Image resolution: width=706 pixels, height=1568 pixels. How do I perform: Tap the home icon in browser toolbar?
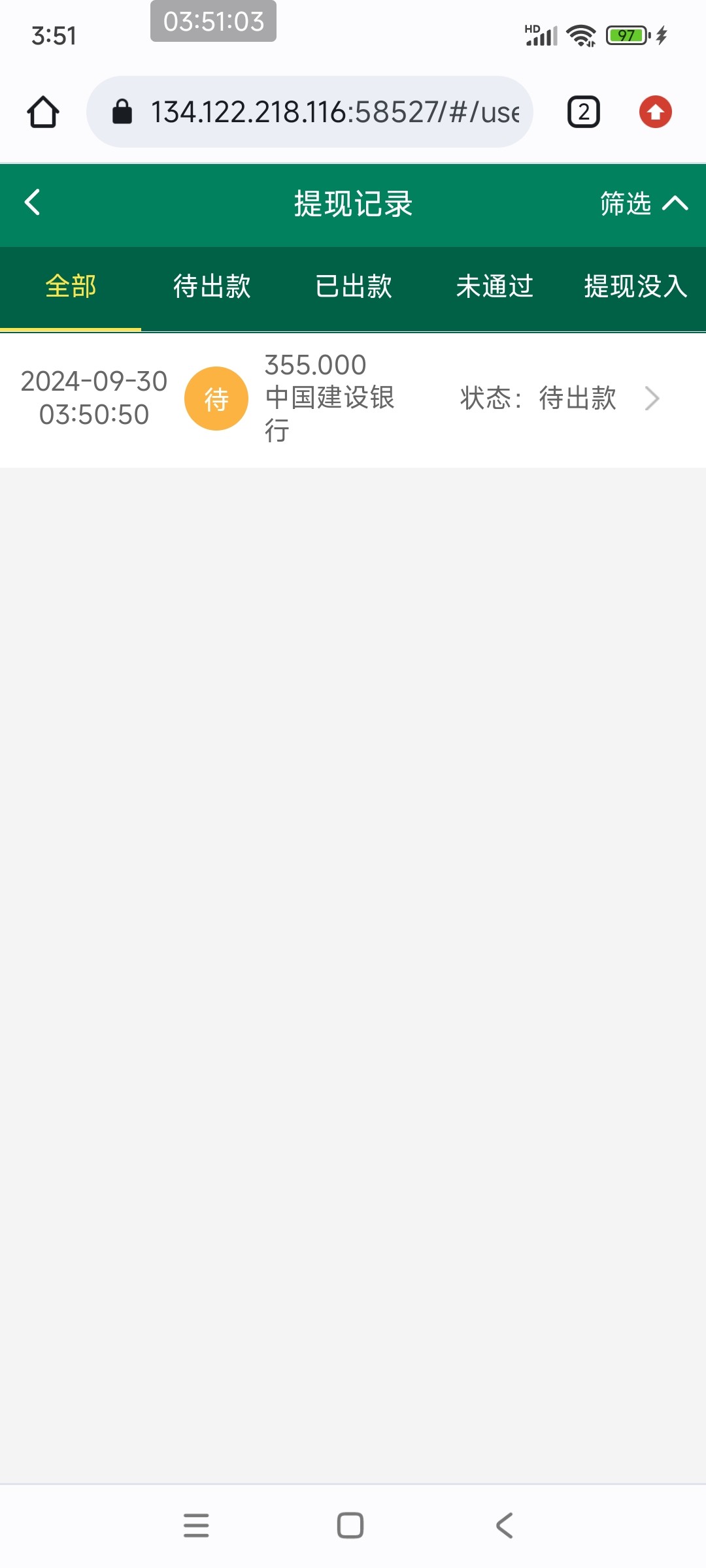pos(44,111)
